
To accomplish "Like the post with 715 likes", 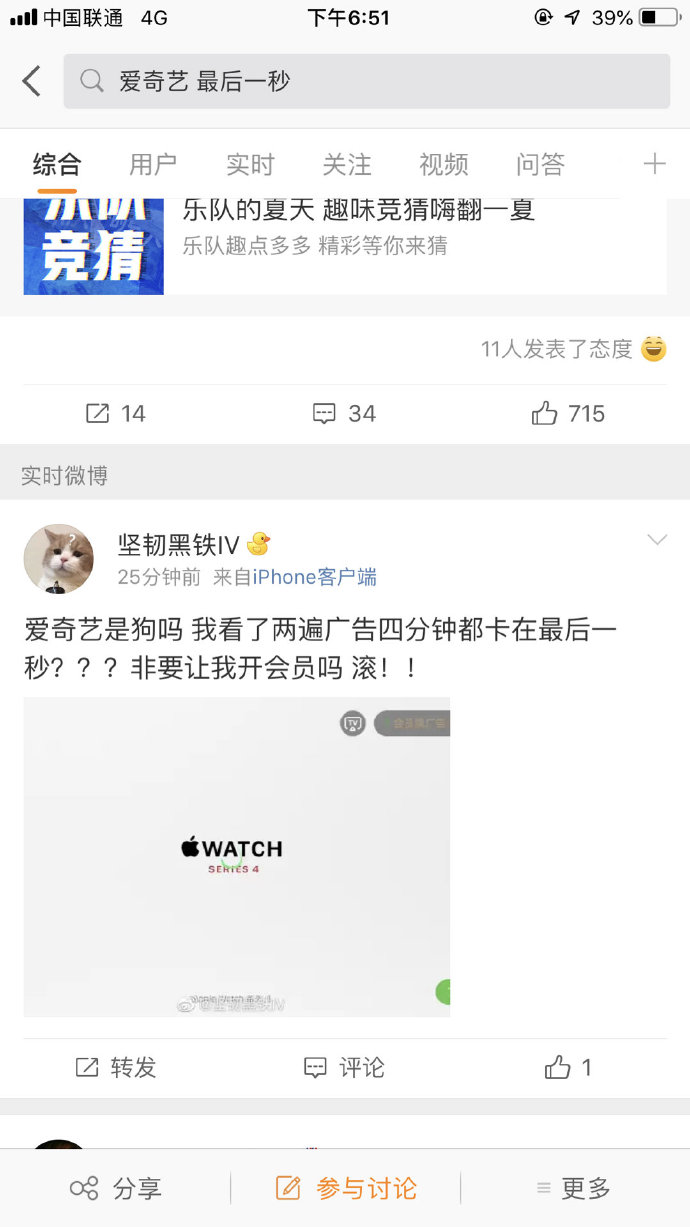I will click(568, 414).
